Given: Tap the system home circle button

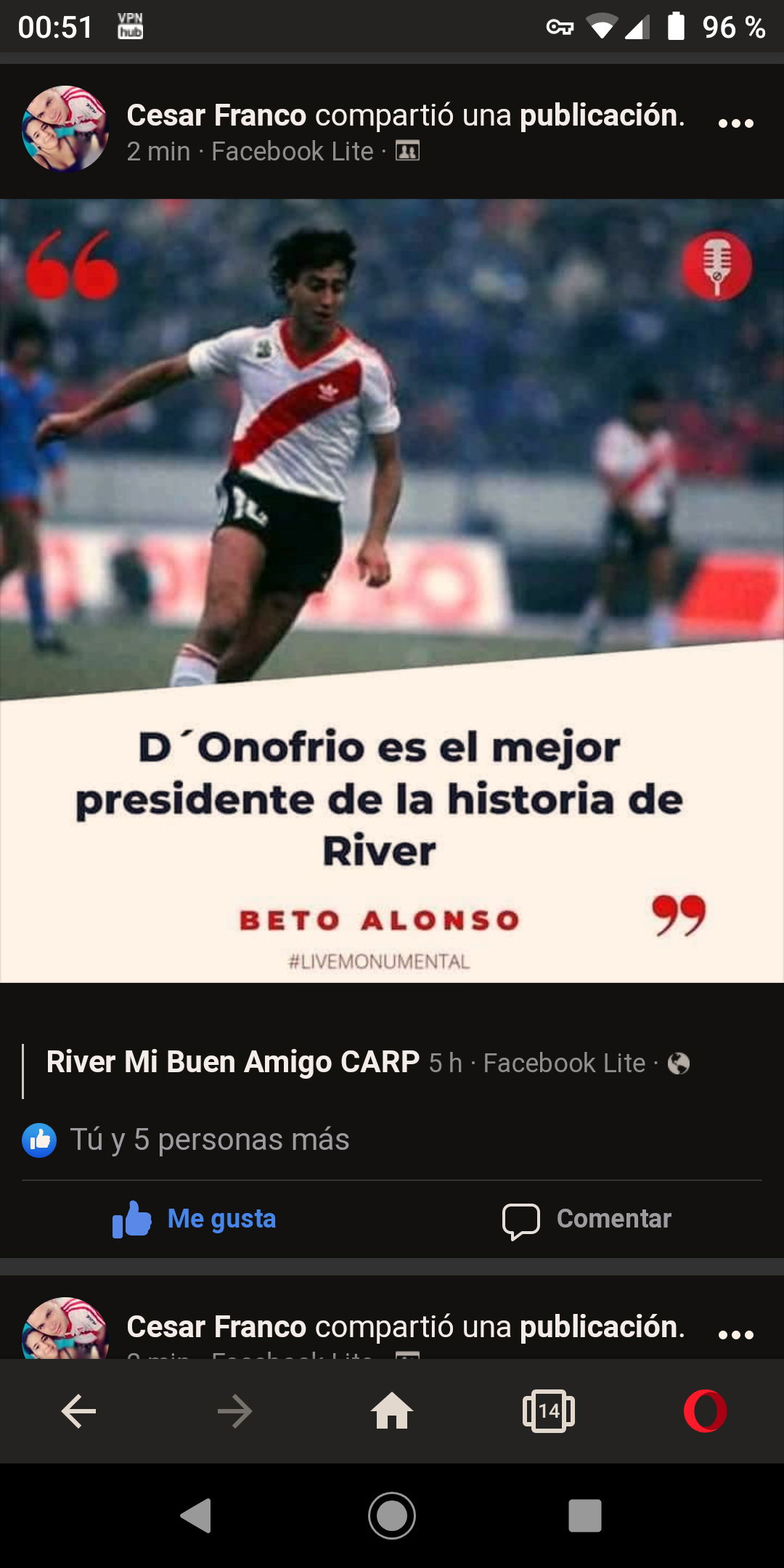Looking at the screenshot, I should click(392, 1516).
